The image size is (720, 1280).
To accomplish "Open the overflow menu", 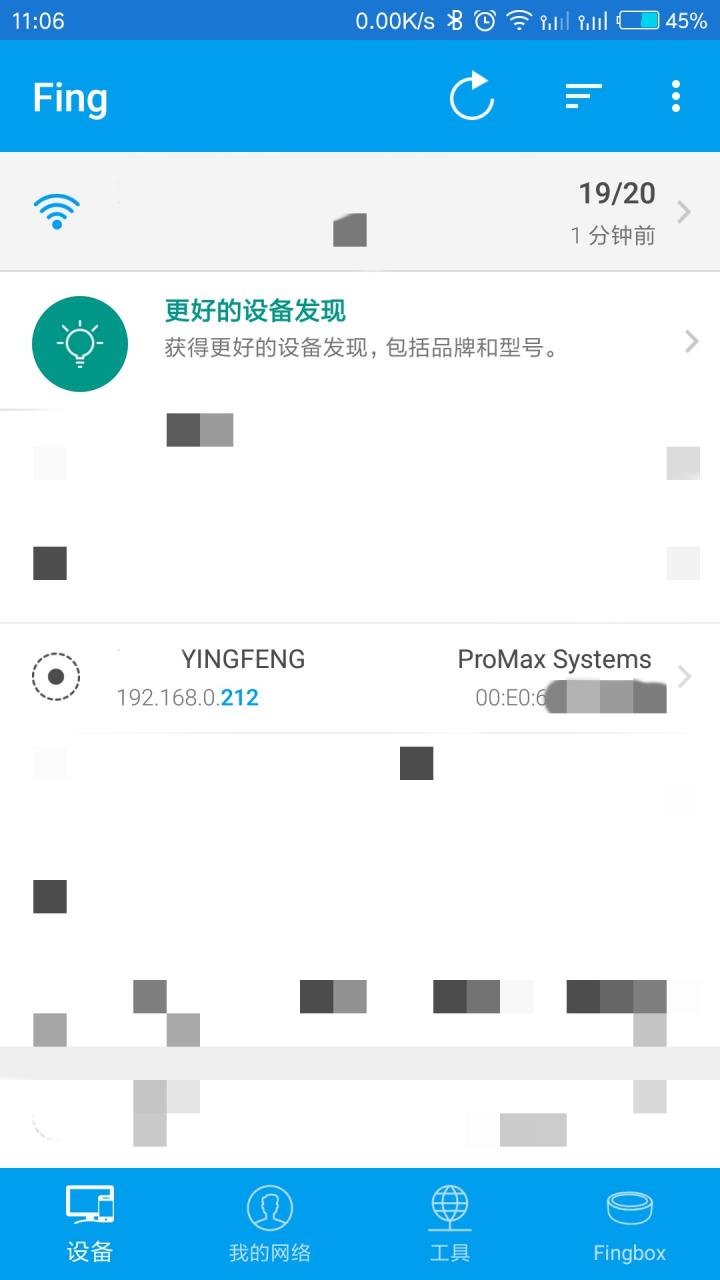I will pyautogui.click(x=676, y=96).
